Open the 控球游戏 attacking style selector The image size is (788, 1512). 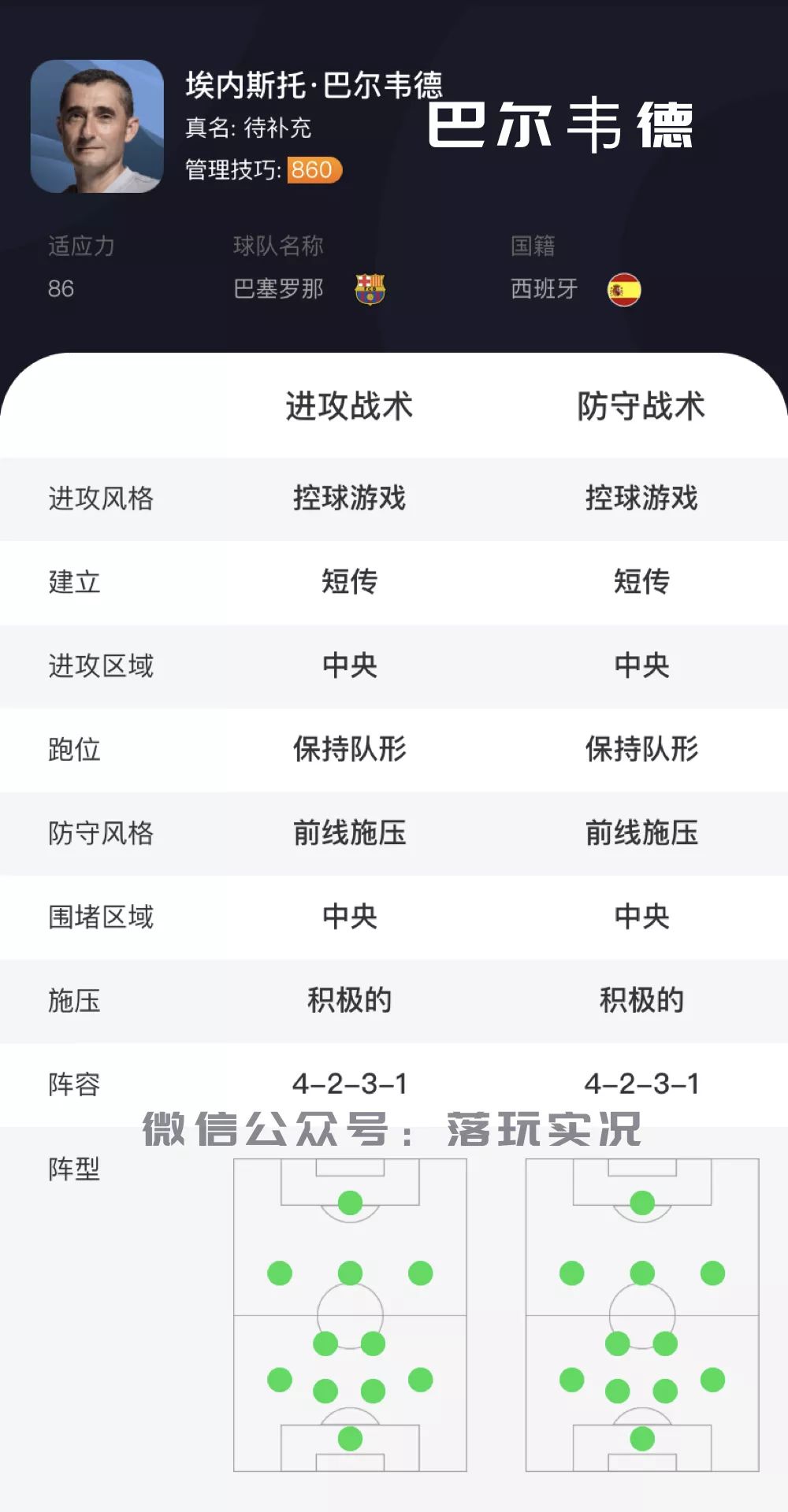(x=348, y=498)
